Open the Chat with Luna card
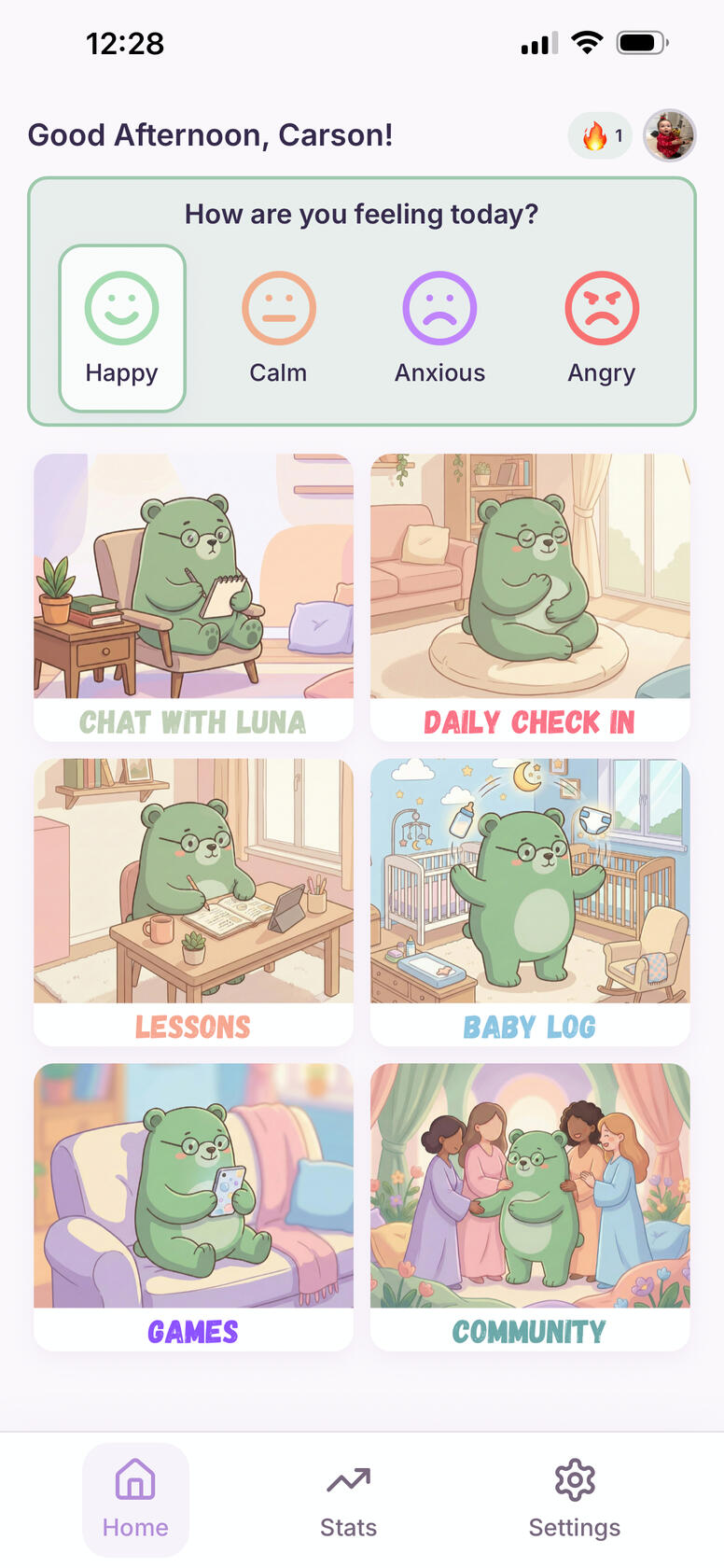 click(193, 597)
